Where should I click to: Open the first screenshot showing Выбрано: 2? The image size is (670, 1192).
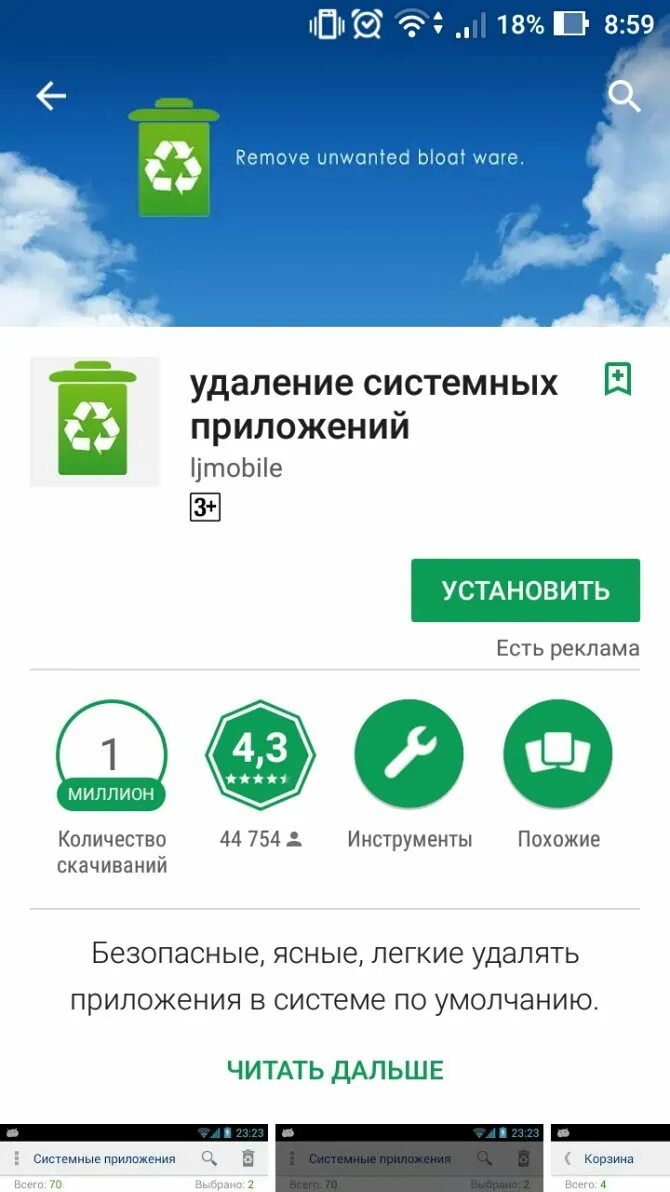click(x=134, y=1158)
